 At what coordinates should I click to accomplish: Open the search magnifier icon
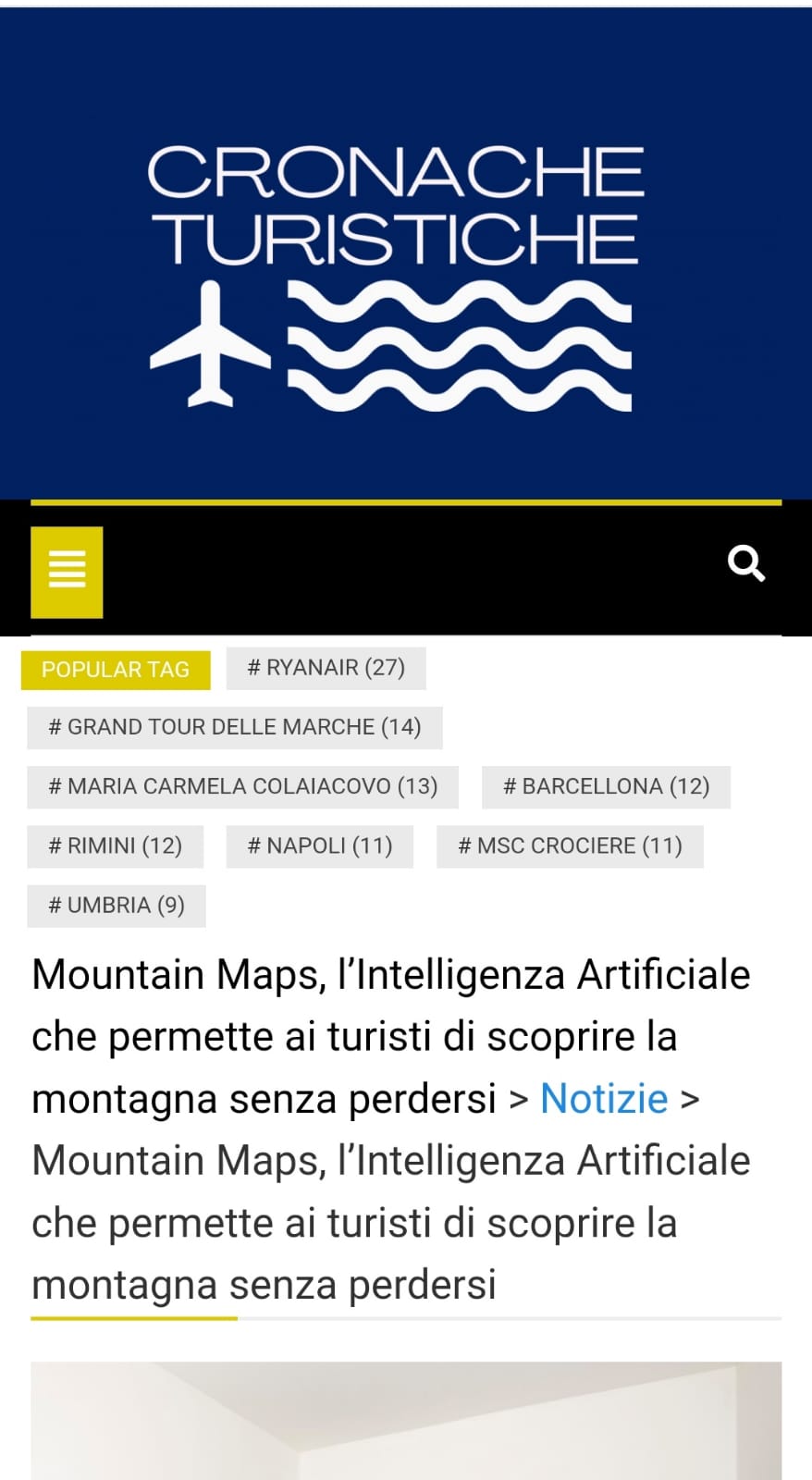point(745,562)
